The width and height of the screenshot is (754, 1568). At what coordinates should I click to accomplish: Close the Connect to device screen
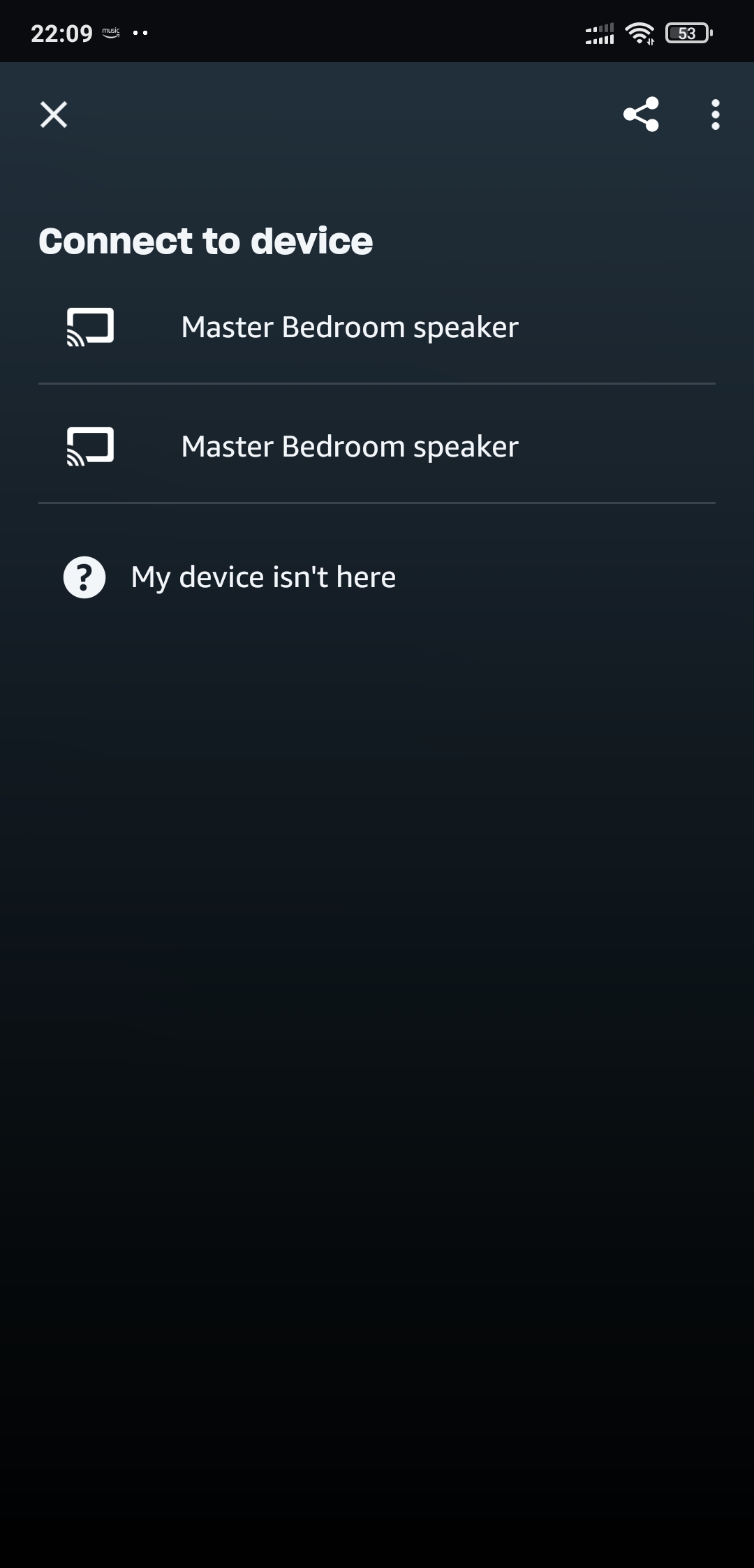[54, 114]
